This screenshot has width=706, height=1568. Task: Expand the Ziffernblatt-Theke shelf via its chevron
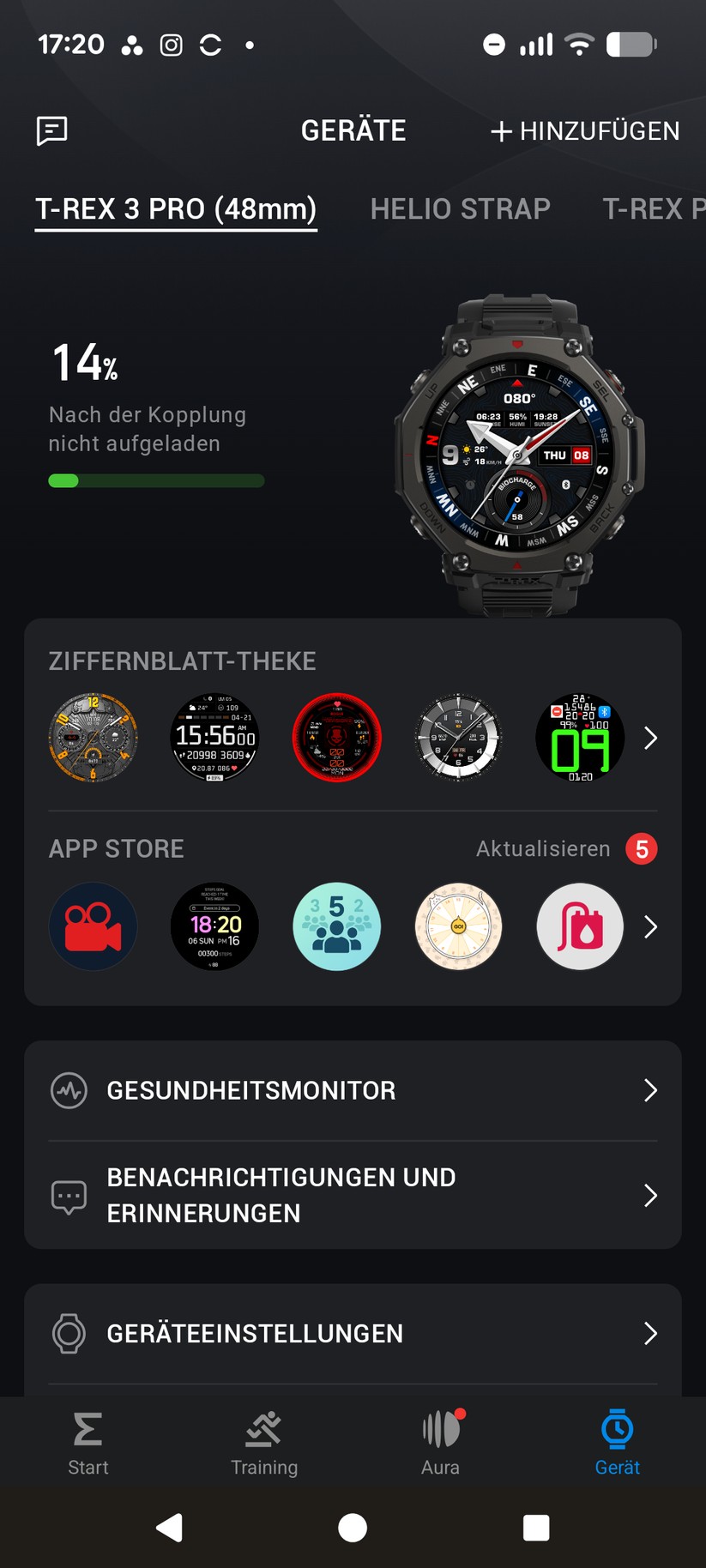pyautogui.click(x=650, y=738)
